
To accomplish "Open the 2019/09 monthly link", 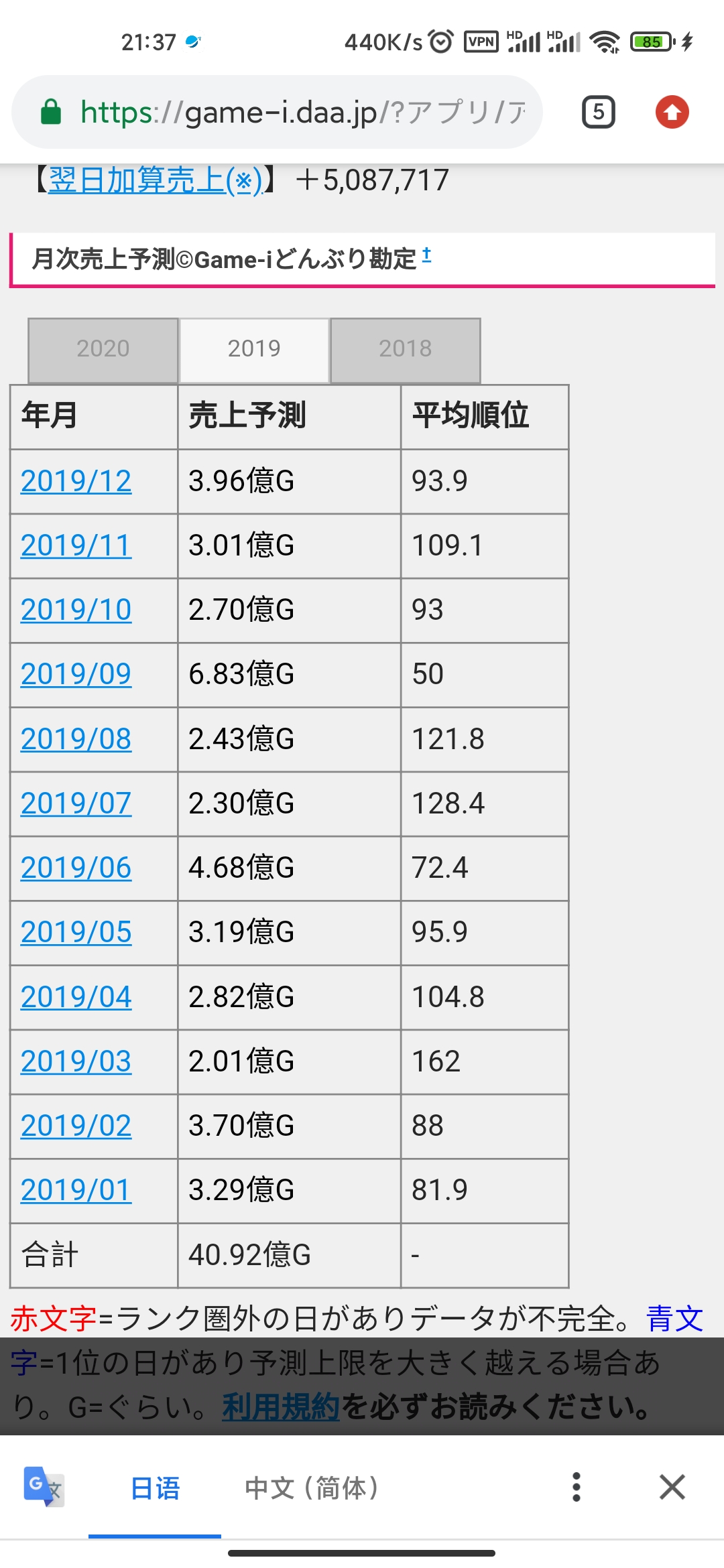I will click(x=76, y=674).
